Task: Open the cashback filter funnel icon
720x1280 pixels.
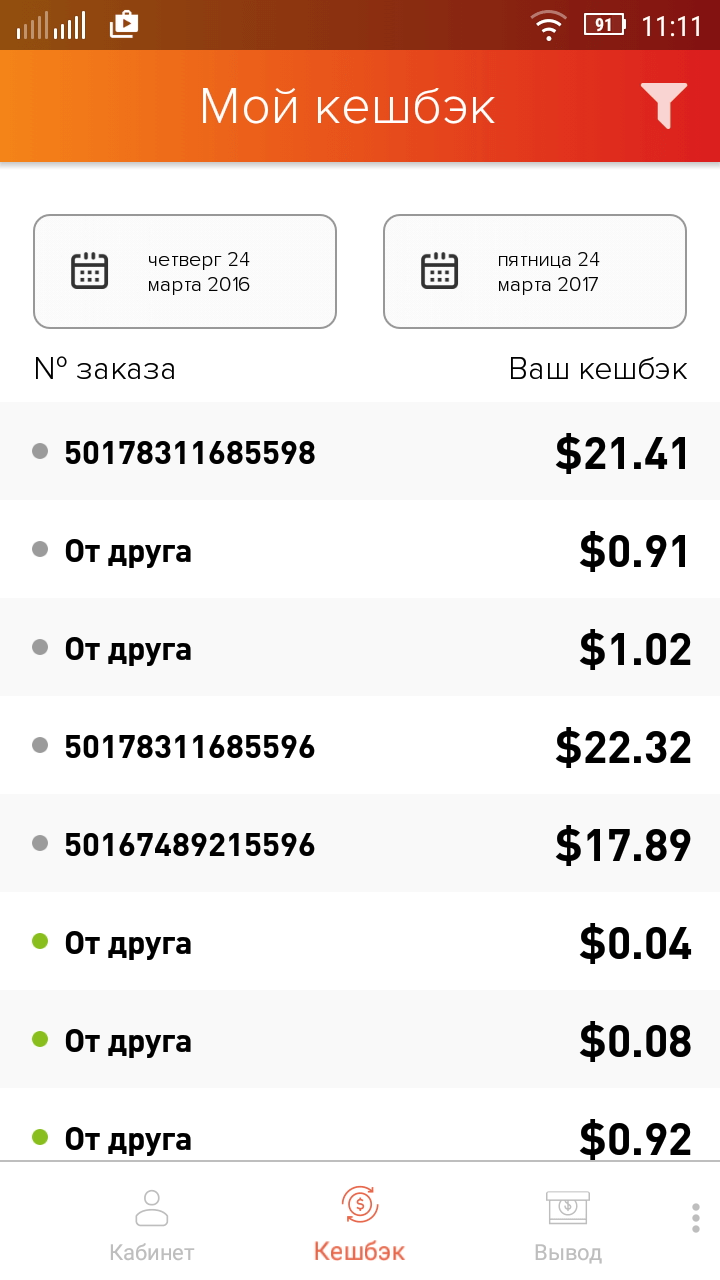Action: click(x=664, y=105)
